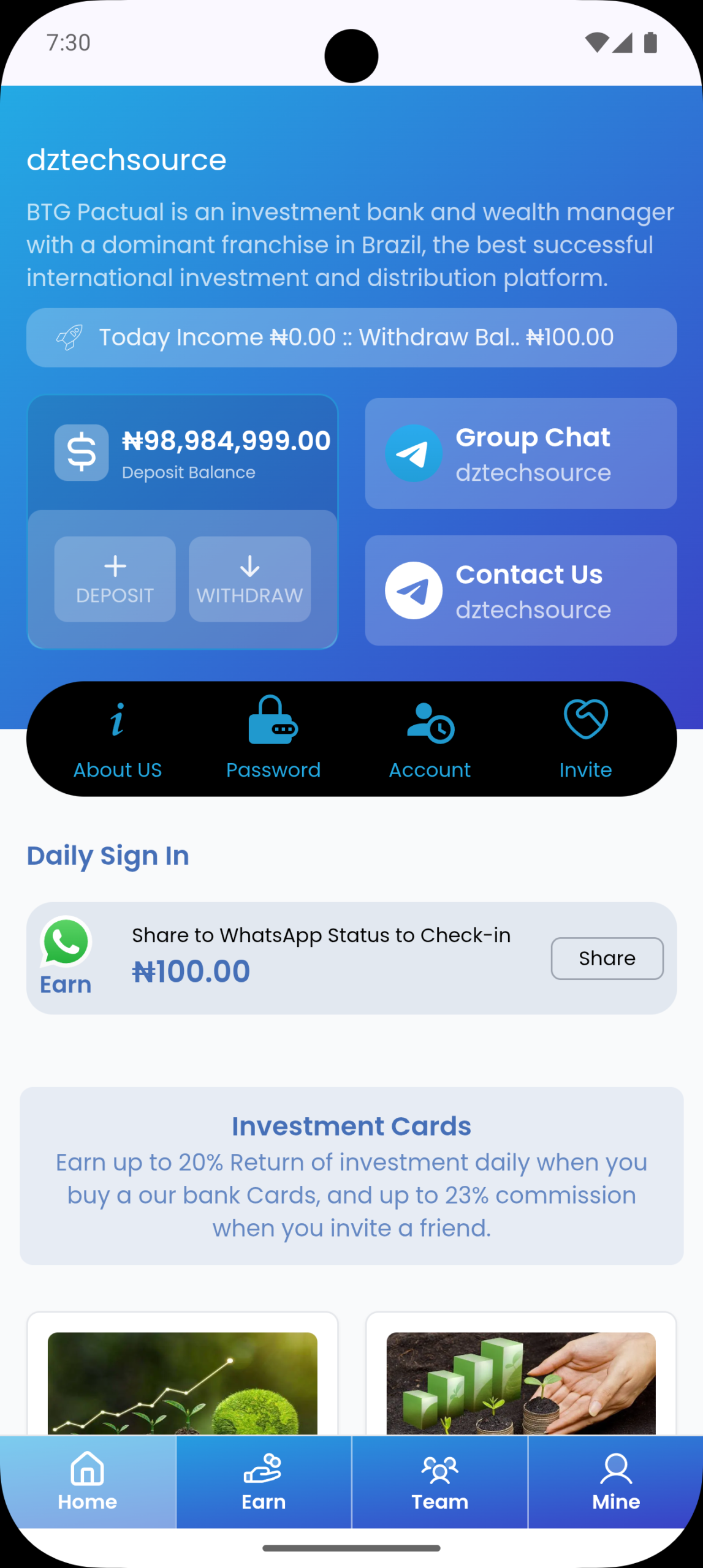Tap the DEPOSIT button
This screenshot has height=1568, width=703.
[115, 579]
